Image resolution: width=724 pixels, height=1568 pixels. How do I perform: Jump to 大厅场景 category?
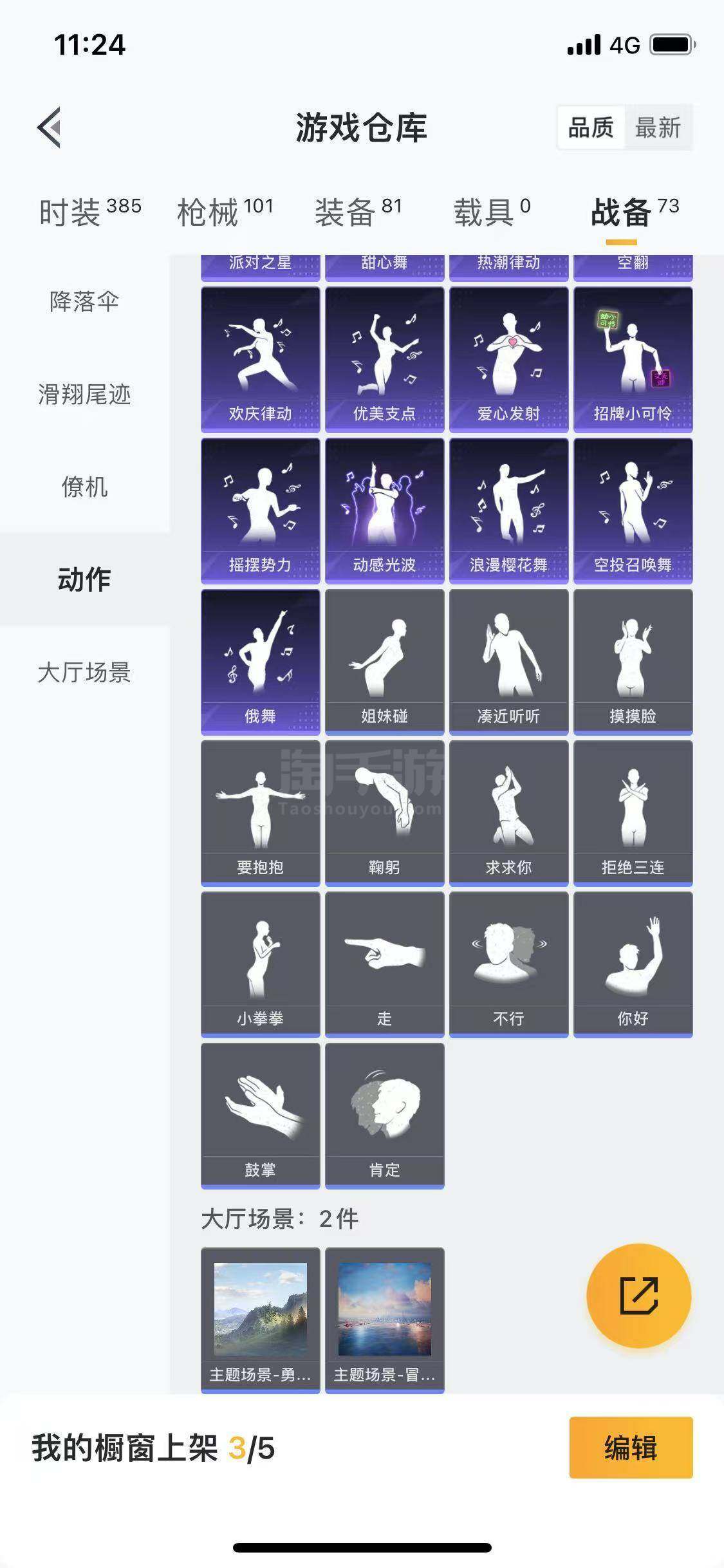click(x=84, y=673)
